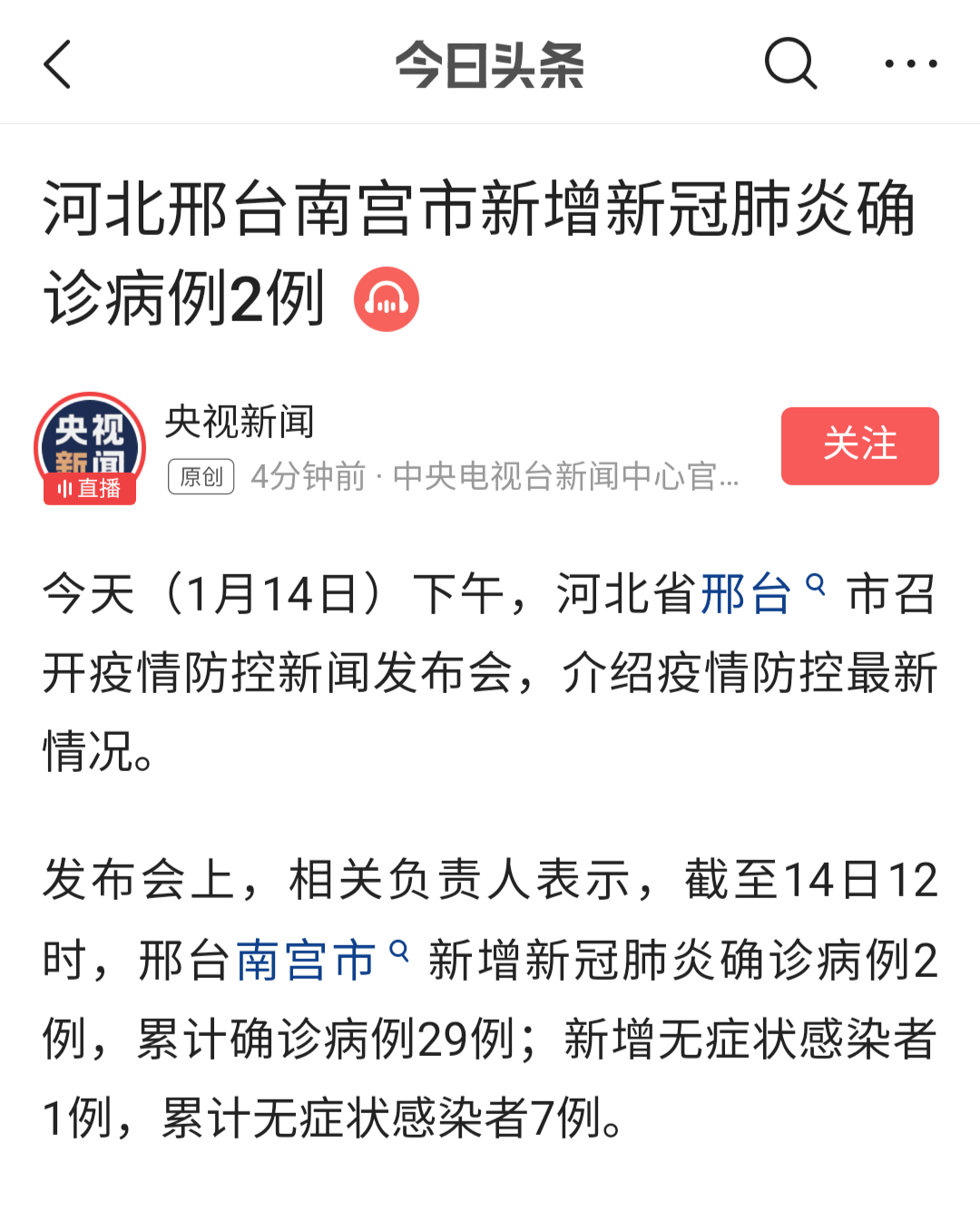Open the 邢台 link in the article
Screen dimensions: 980x1221
(x=744, y=594)
